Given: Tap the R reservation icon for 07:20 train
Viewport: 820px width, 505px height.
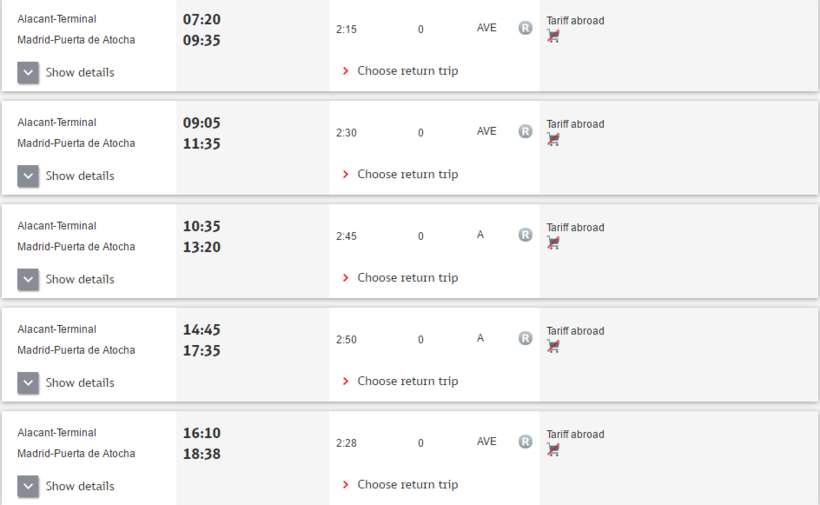Looking at the screenshot, I should (525, 28).
